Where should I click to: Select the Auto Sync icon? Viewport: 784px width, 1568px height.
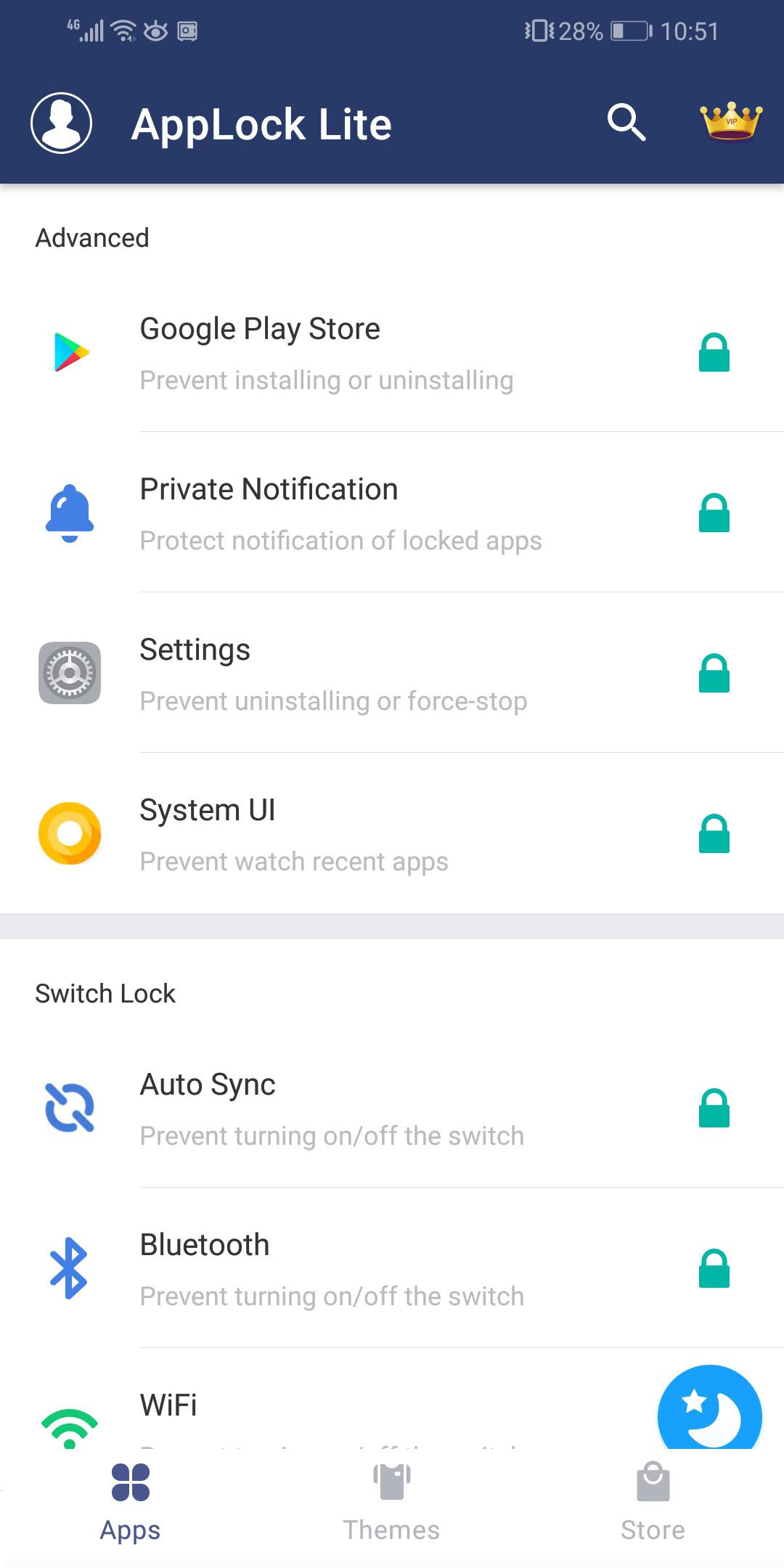(x=68, y=1107)
